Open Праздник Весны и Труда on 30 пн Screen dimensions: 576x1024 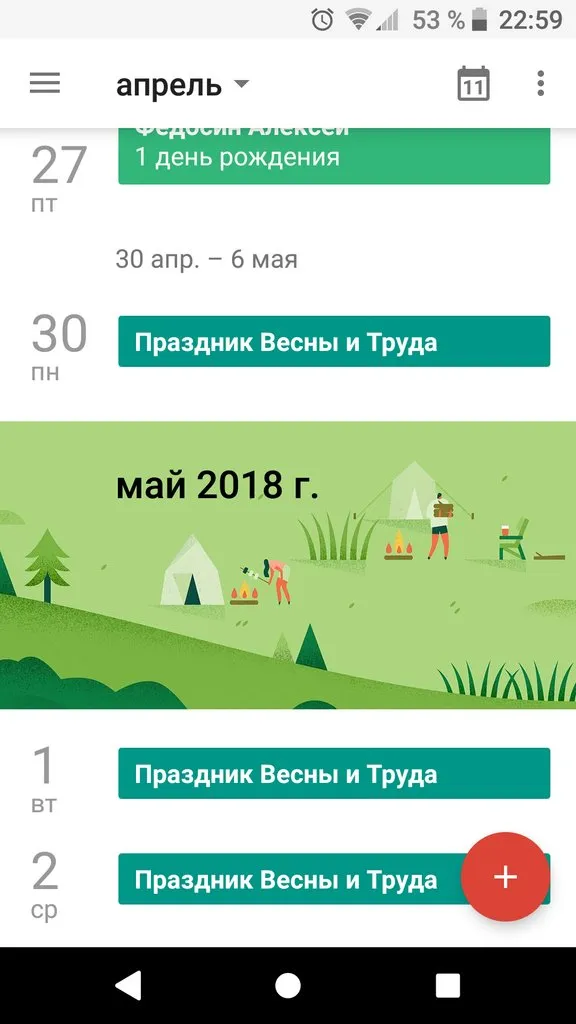click(334, 342)
